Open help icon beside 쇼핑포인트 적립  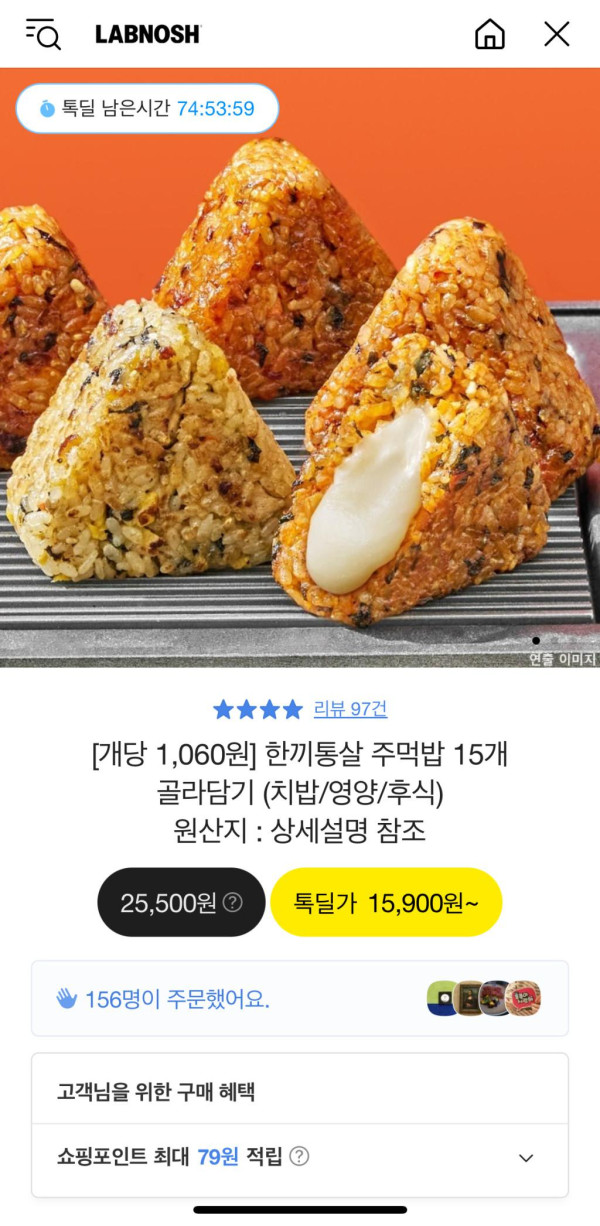299,1157
